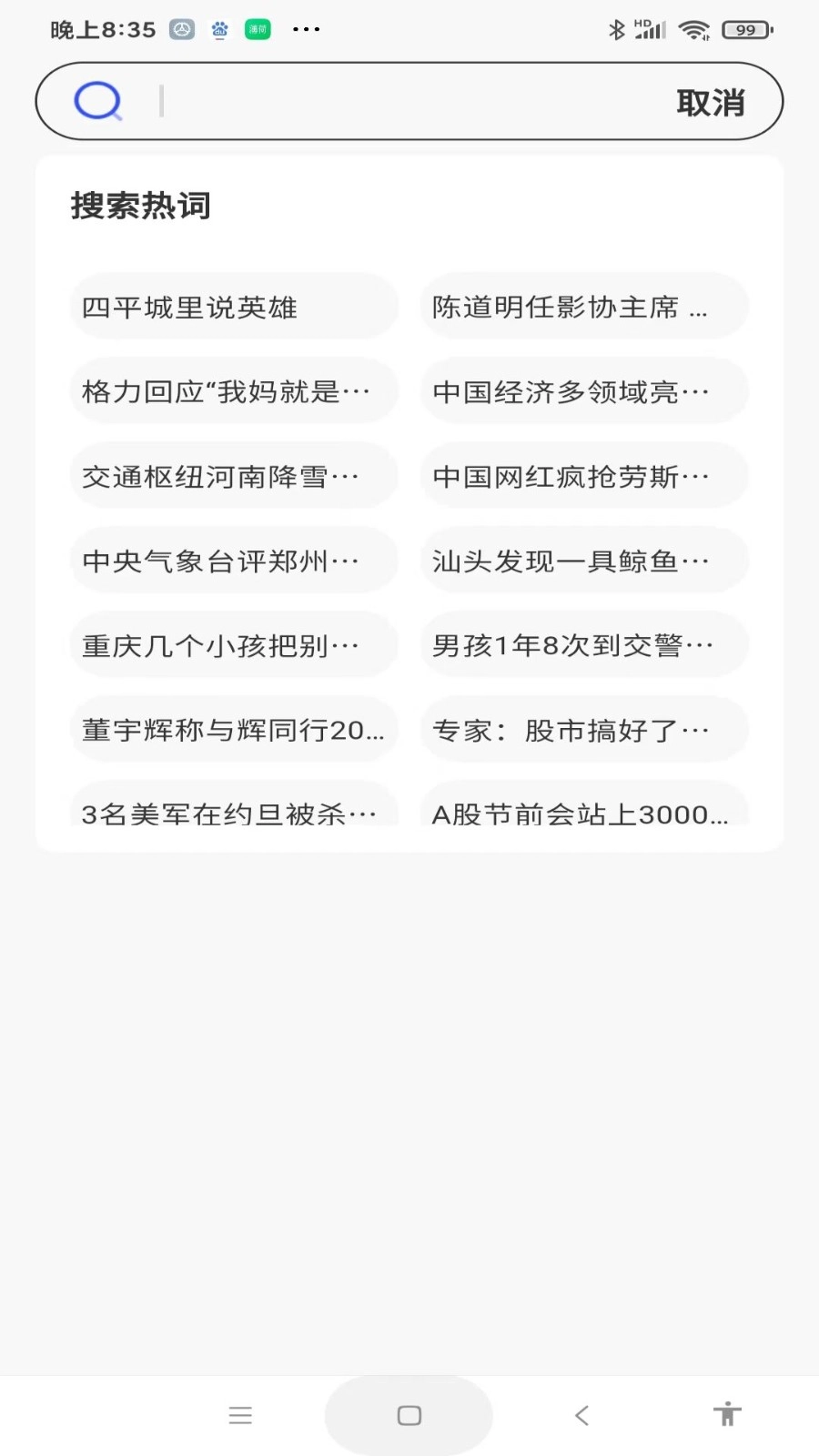Click the Bluetooth status icon
Viewport: 819px width, 1456px height.
[x=616, y=29]
